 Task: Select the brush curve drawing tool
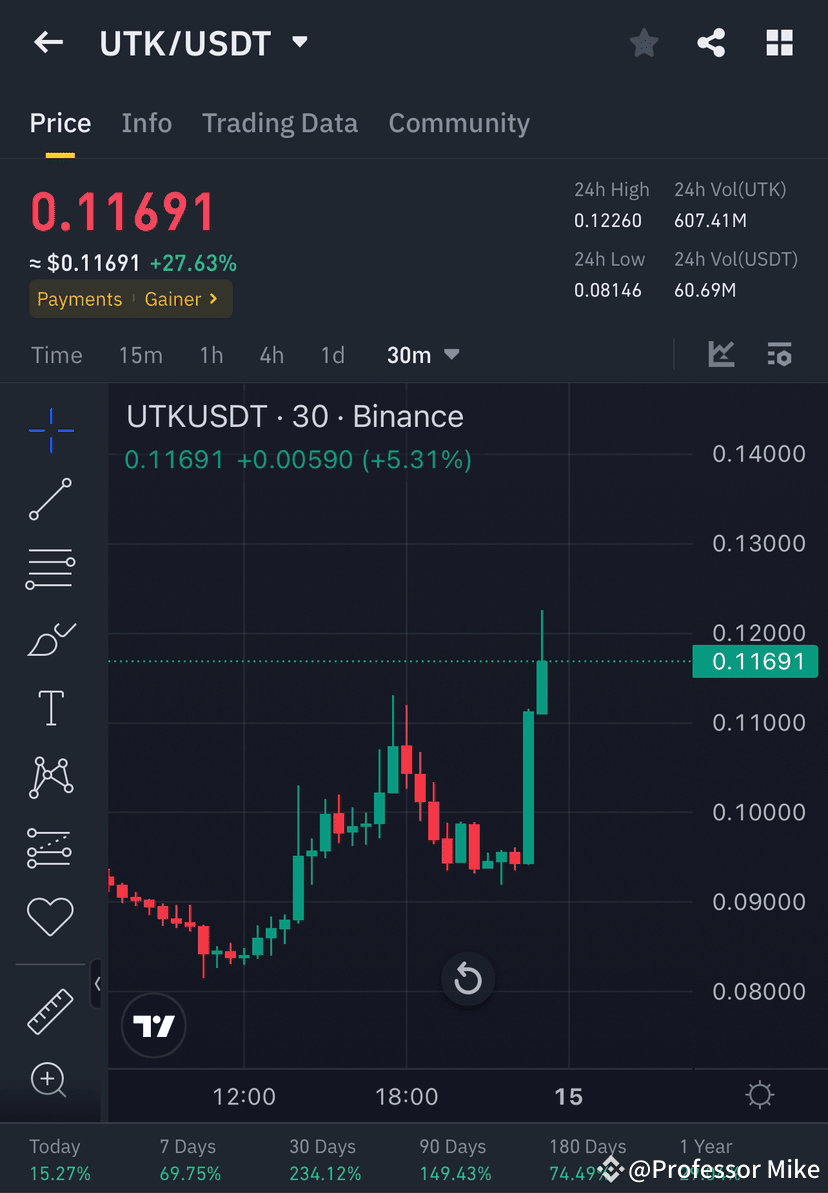click(49, 638)
